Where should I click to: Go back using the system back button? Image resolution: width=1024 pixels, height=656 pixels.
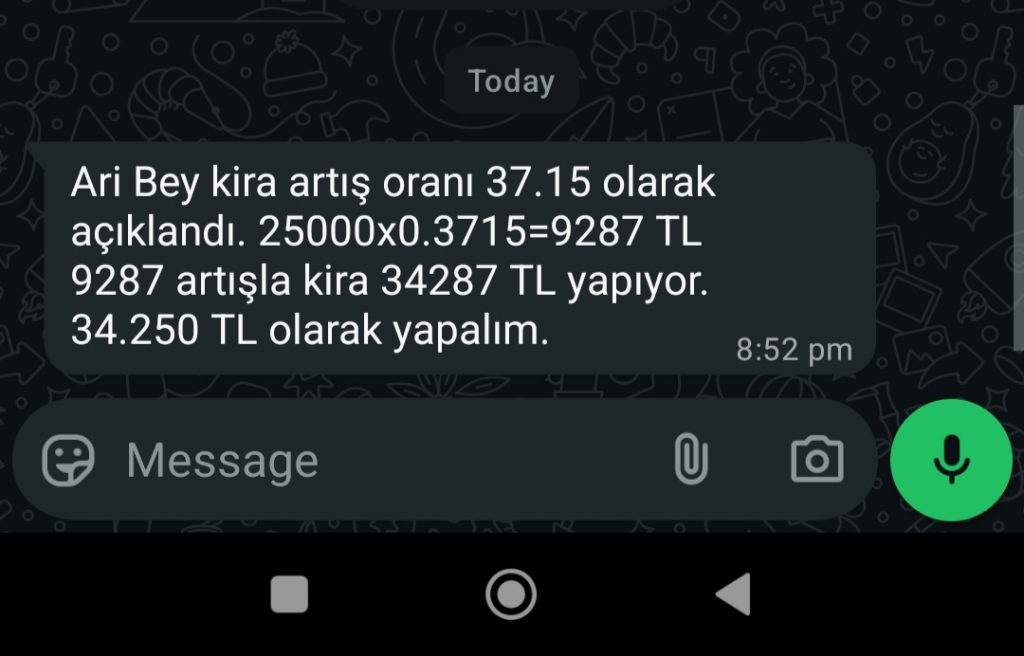733,594
